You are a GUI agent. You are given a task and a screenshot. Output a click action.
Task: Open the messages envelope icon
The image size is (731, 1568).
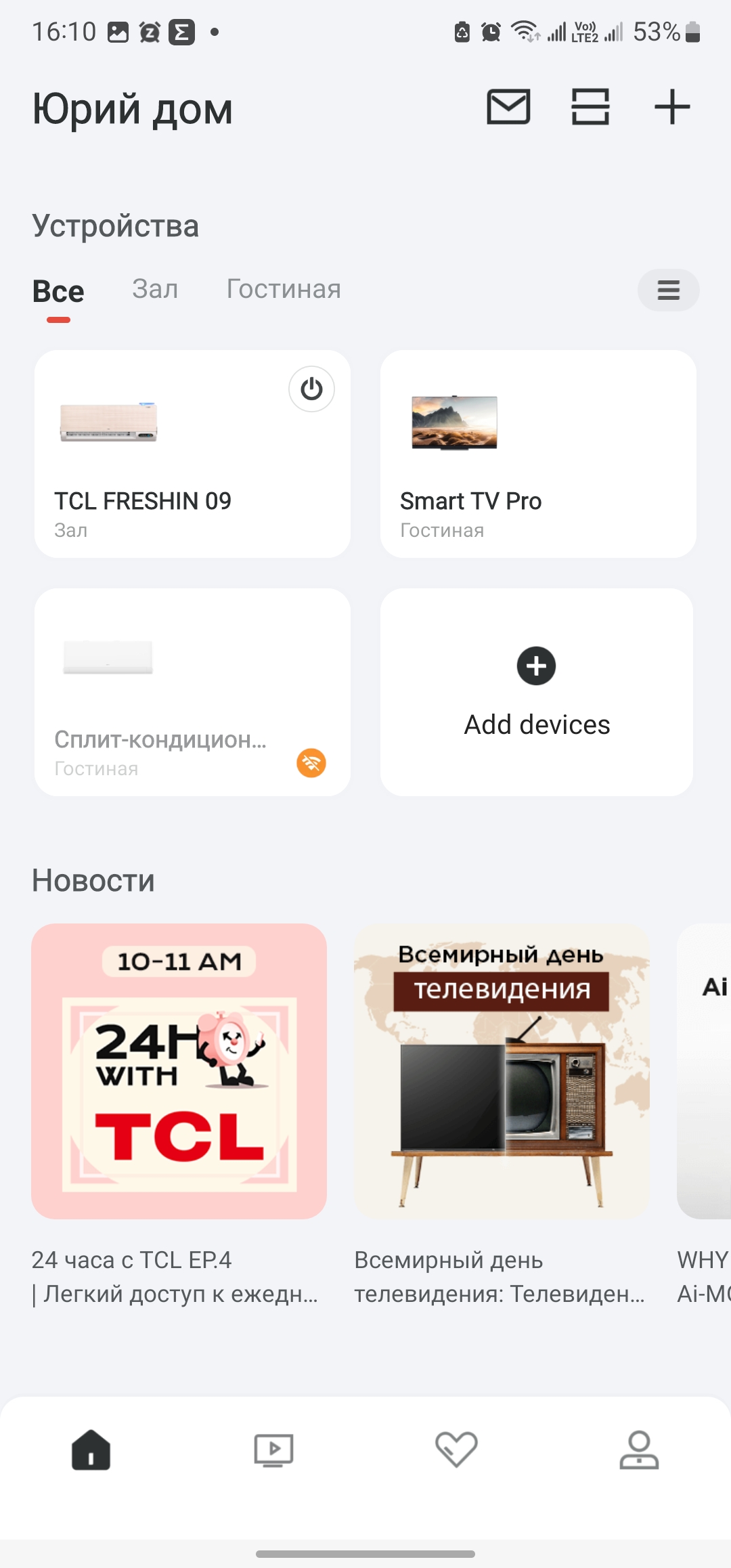(x=508, y=107)
